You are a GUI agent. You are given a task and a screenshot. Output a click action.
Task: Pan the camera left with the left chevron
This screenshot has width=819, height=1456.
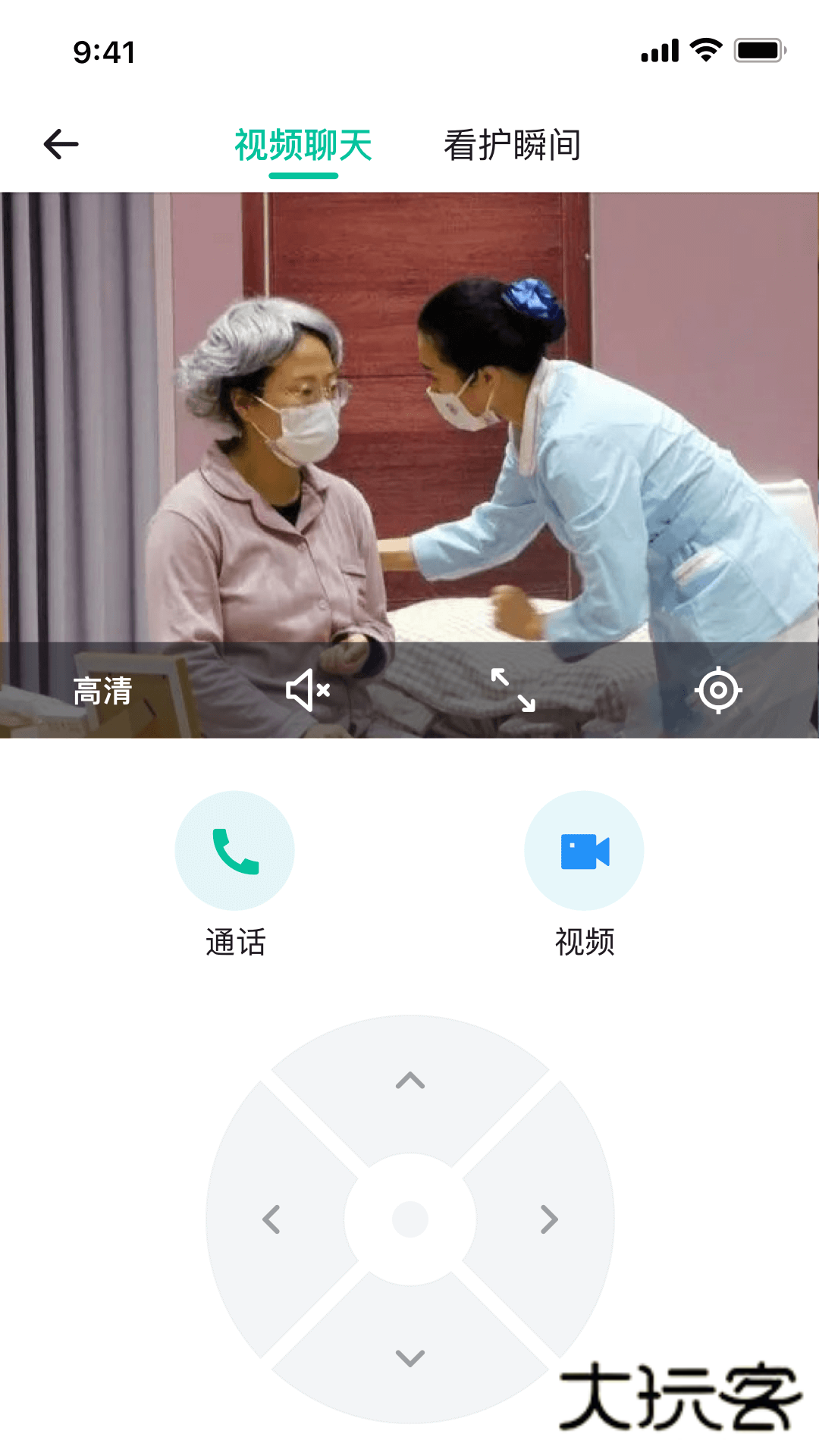coord(269,1213)
